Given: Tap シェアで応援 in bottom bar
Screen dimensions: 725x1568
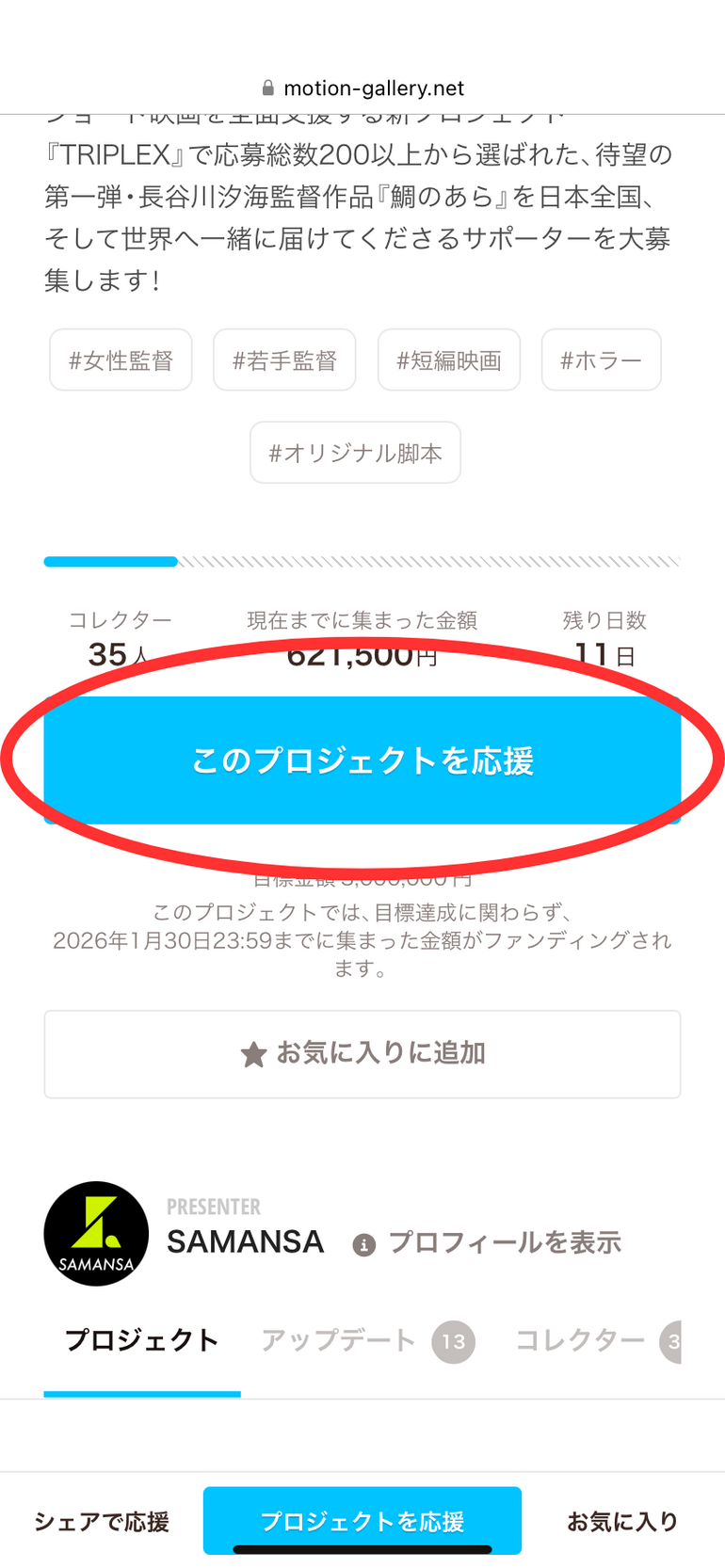Looking at the screenshot, I should pos(102,1521).
